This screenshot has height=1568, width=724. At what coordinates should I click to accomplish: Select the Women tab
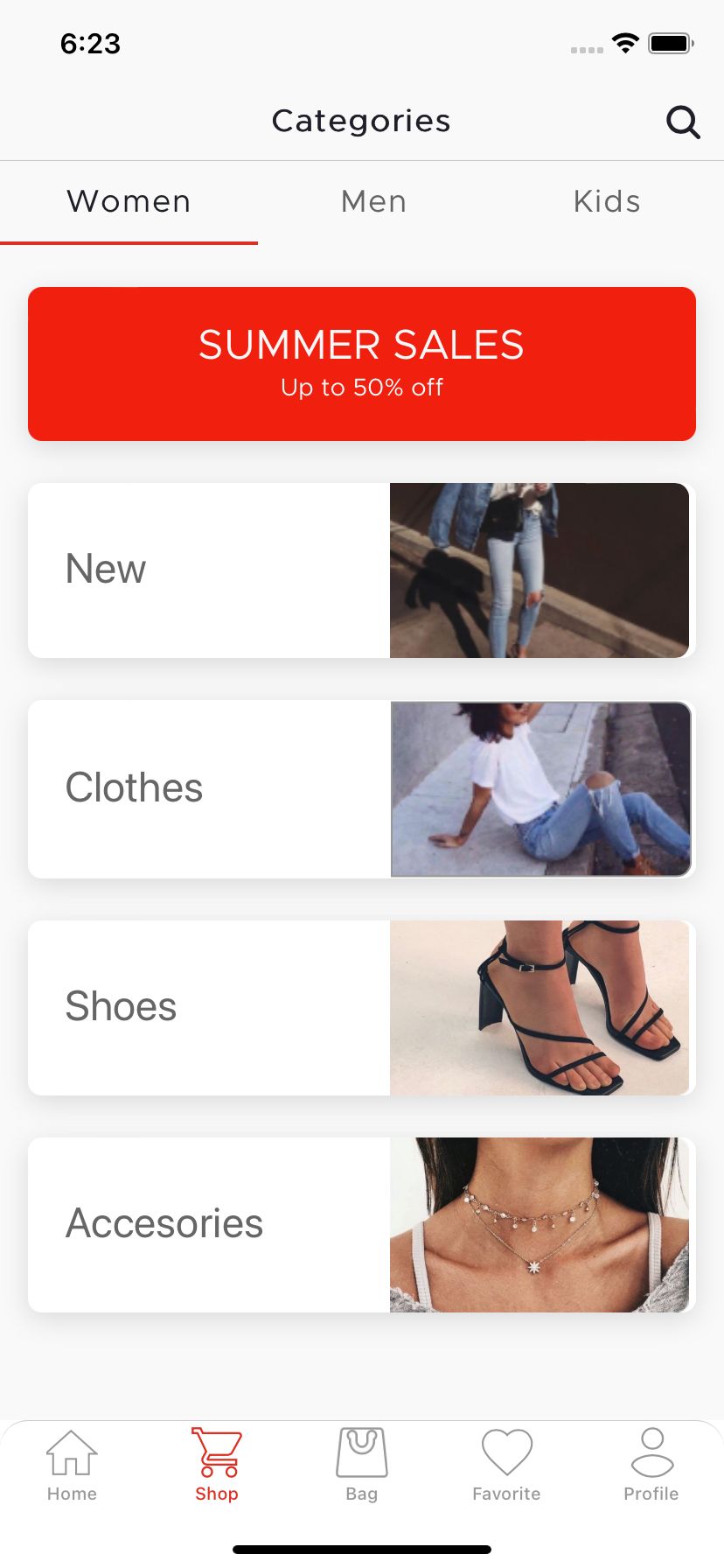pos(129,202)
